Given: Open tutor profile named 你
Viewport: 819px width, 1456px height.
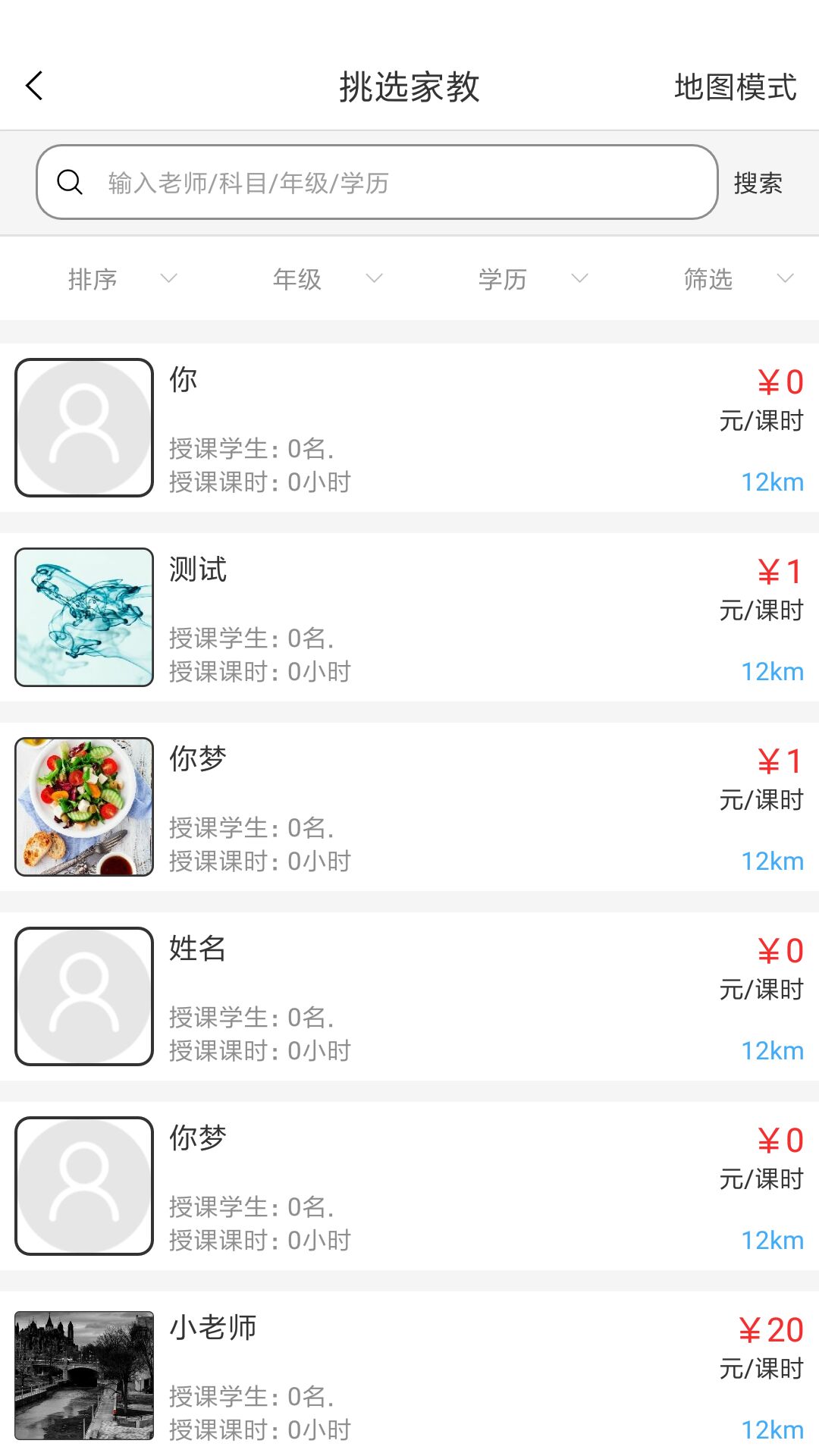Looking at the screenshot, I should coord(409,428).
